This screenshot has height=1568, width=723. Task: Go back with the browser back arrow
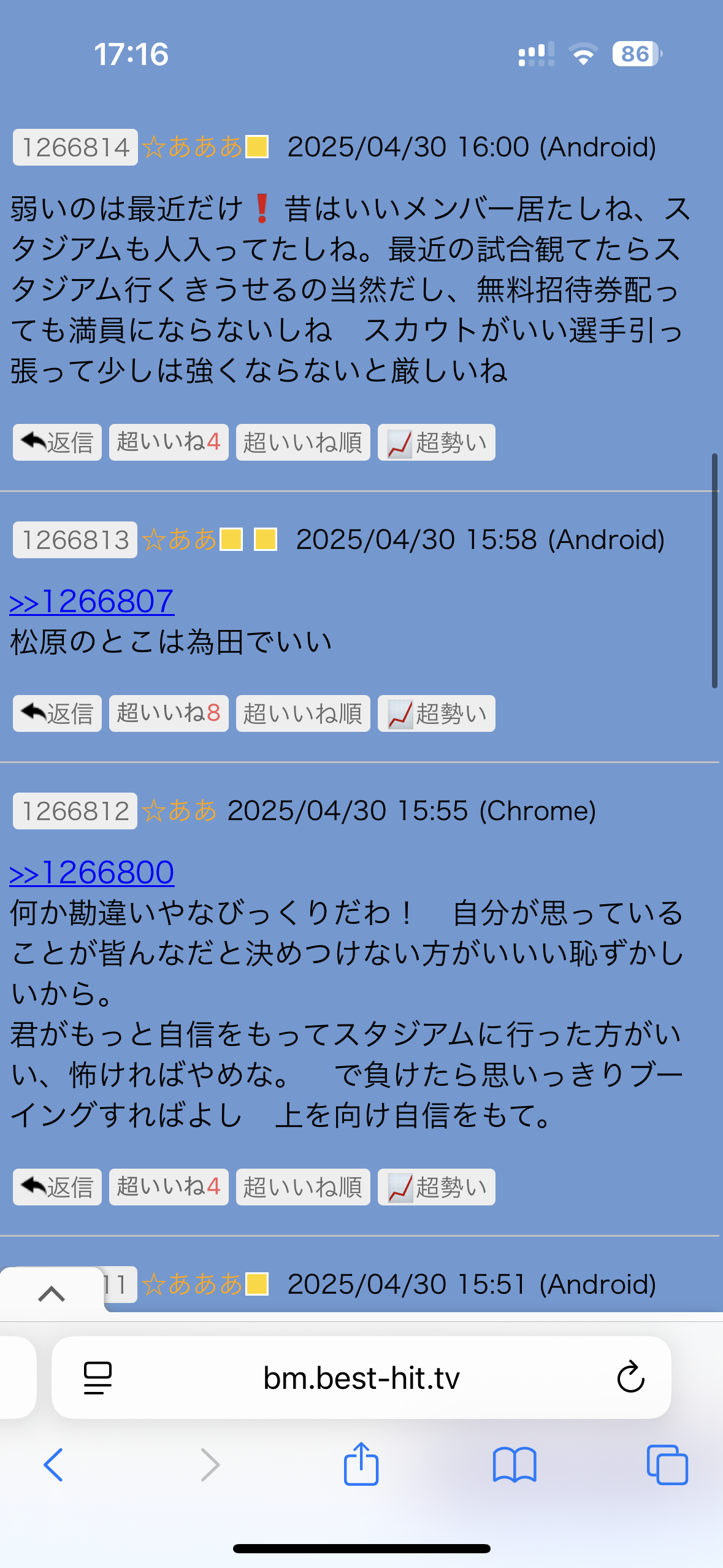(x=53, y=1465)
